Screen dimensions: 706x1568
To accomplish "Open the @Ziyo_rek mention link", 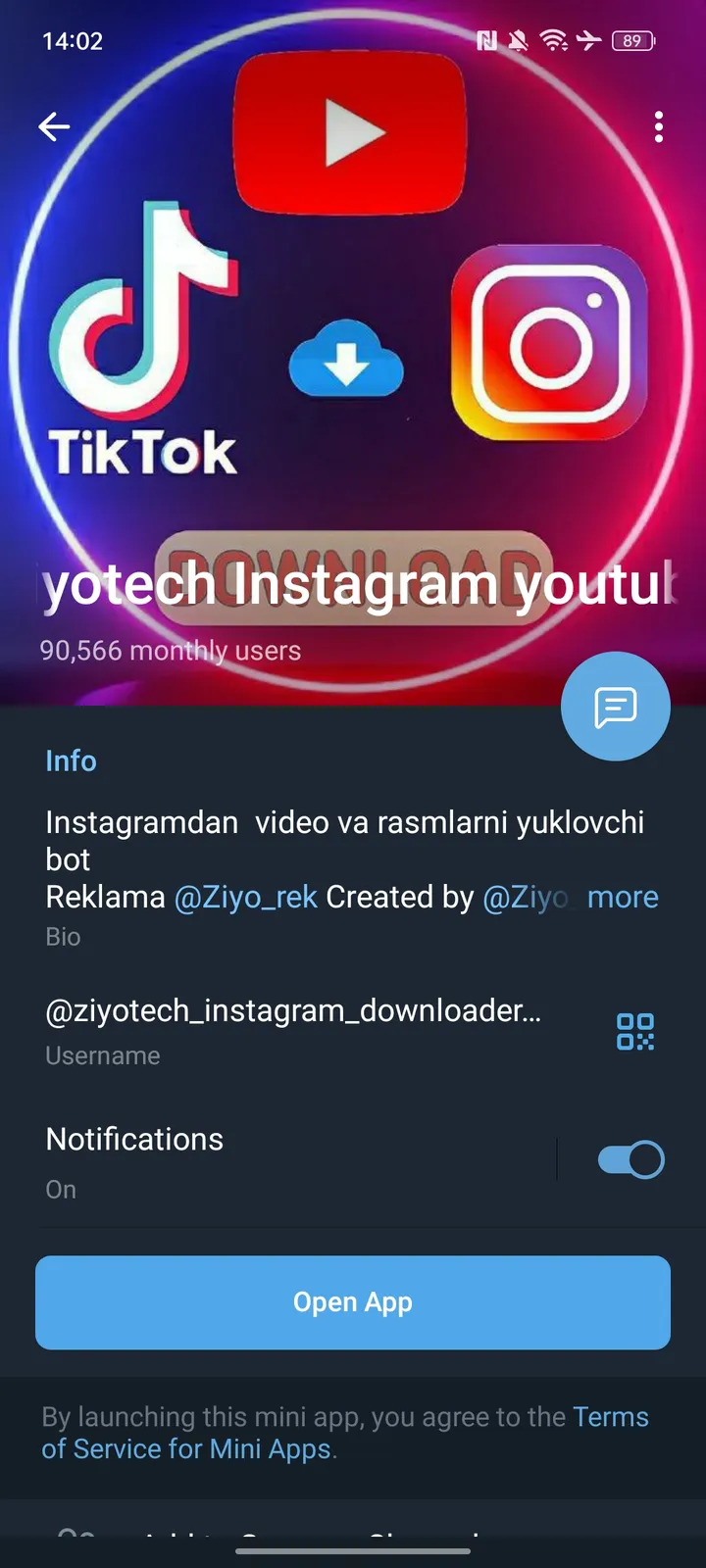I will coord(245,897).
